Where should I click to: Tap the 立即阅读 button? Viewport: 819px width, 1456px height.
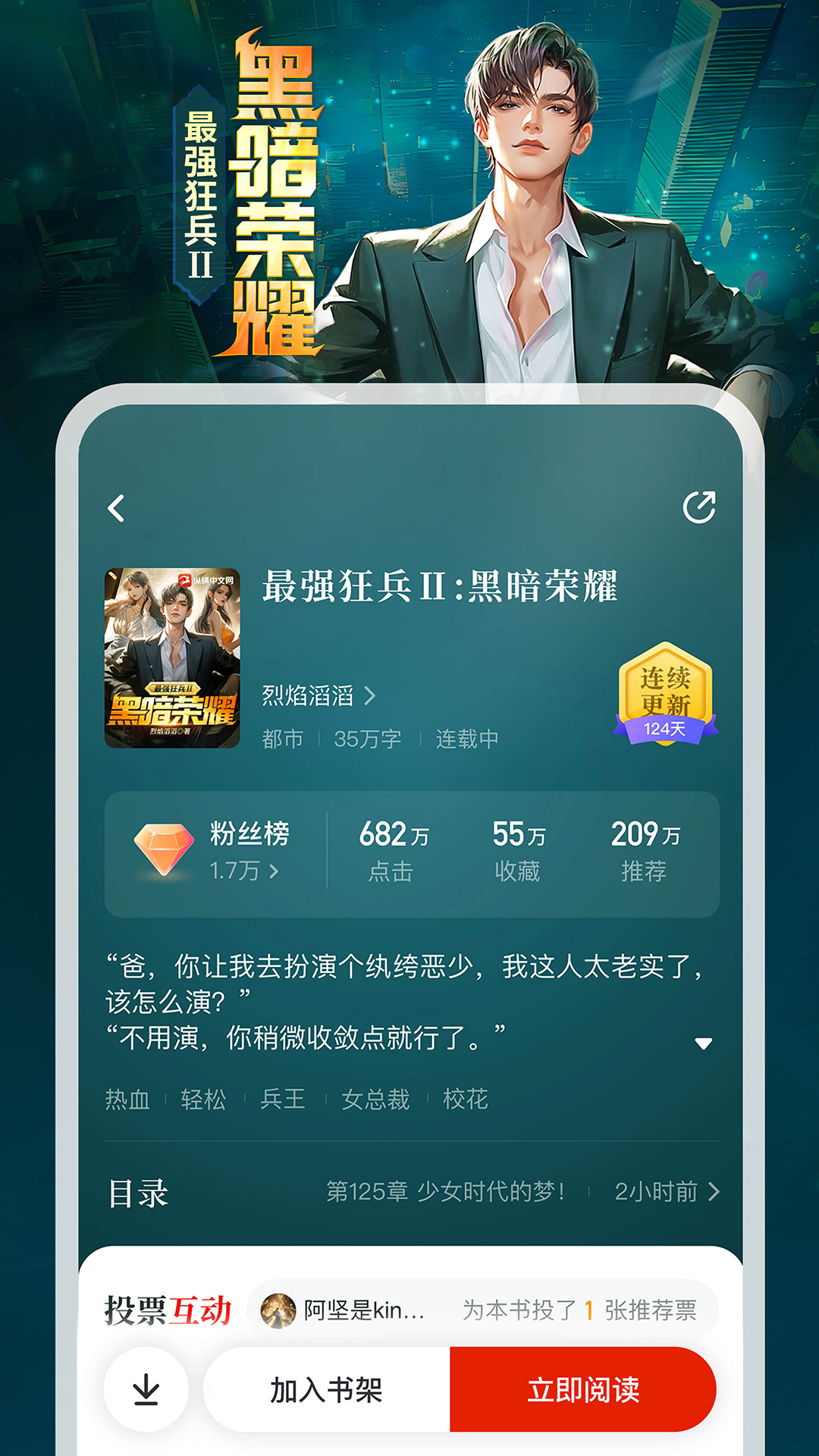[x=582, y=1388]
